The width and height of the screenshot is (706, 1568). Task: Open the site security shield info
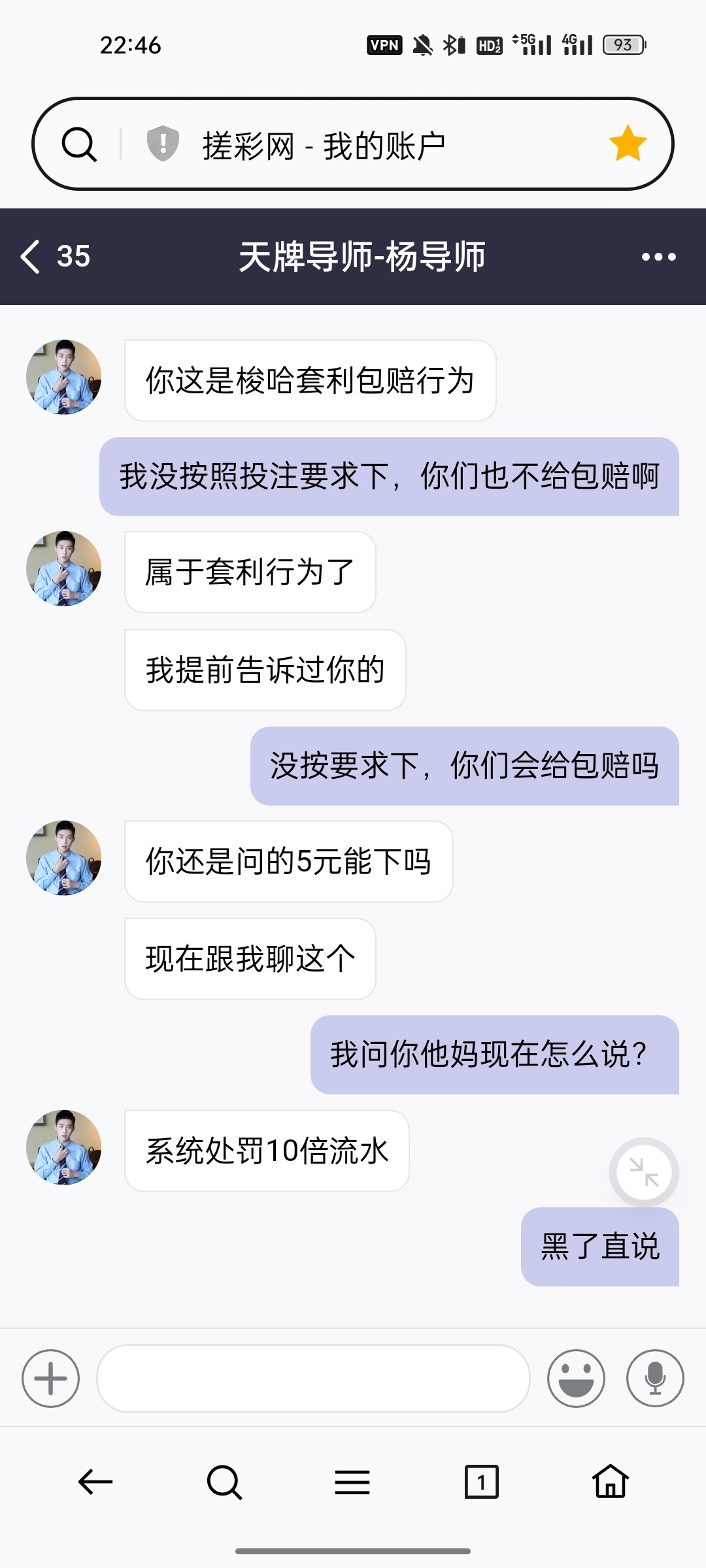point(163,143)
